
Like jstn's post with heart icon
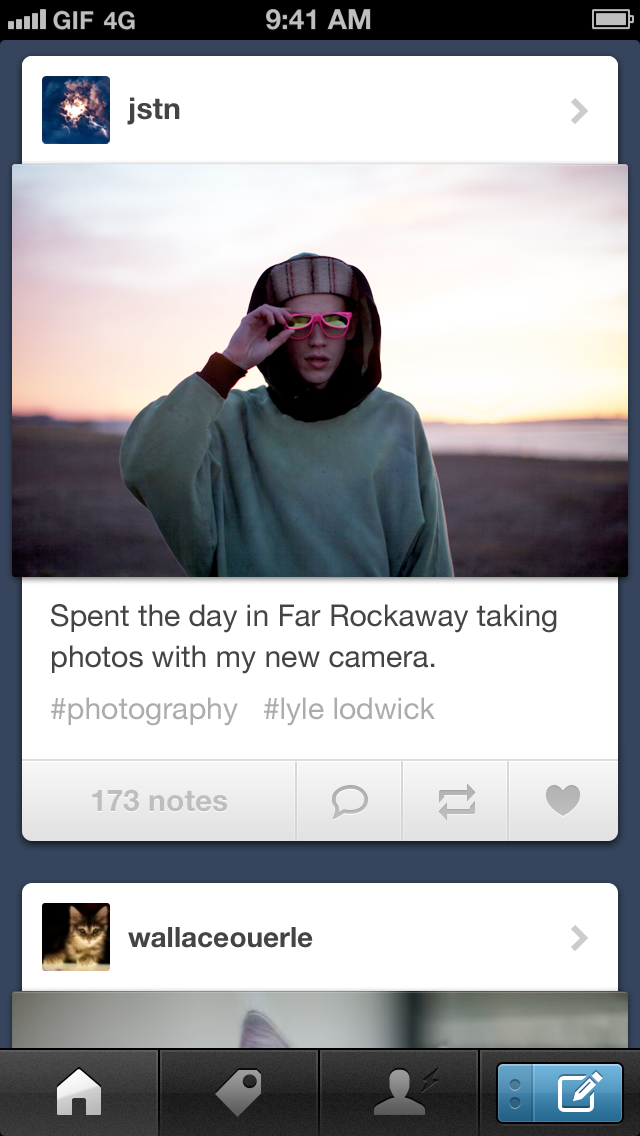pyautogui.click(x=563, y=801)
